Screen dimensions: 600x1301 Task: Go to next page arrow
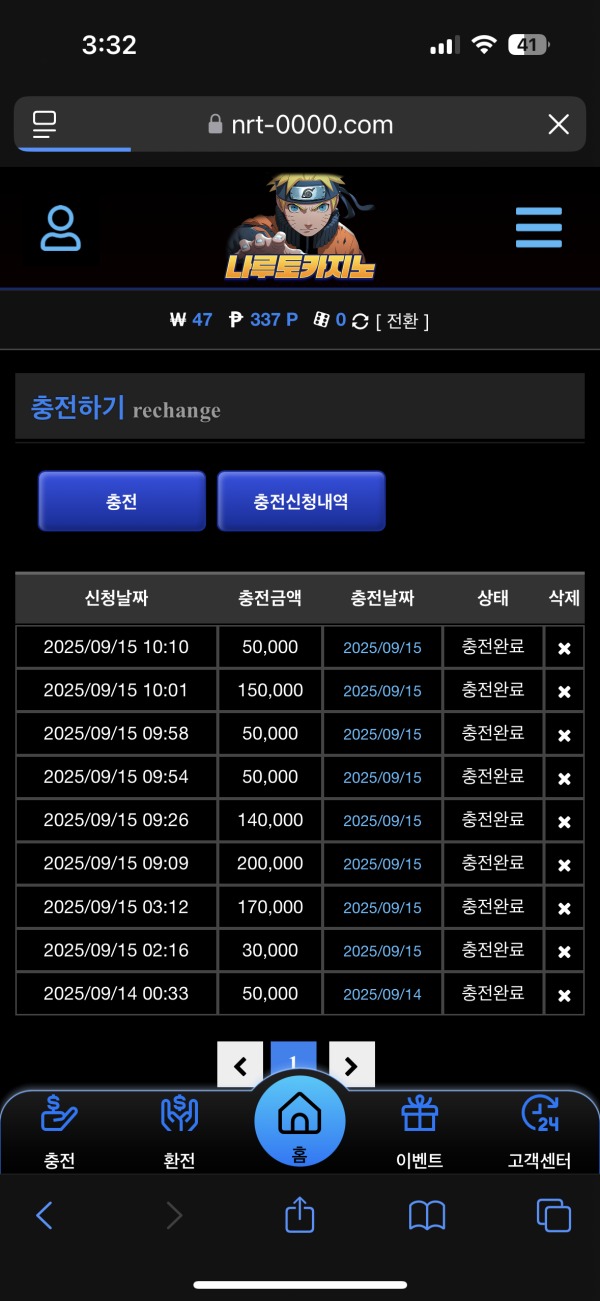[x=351, y=1066]
